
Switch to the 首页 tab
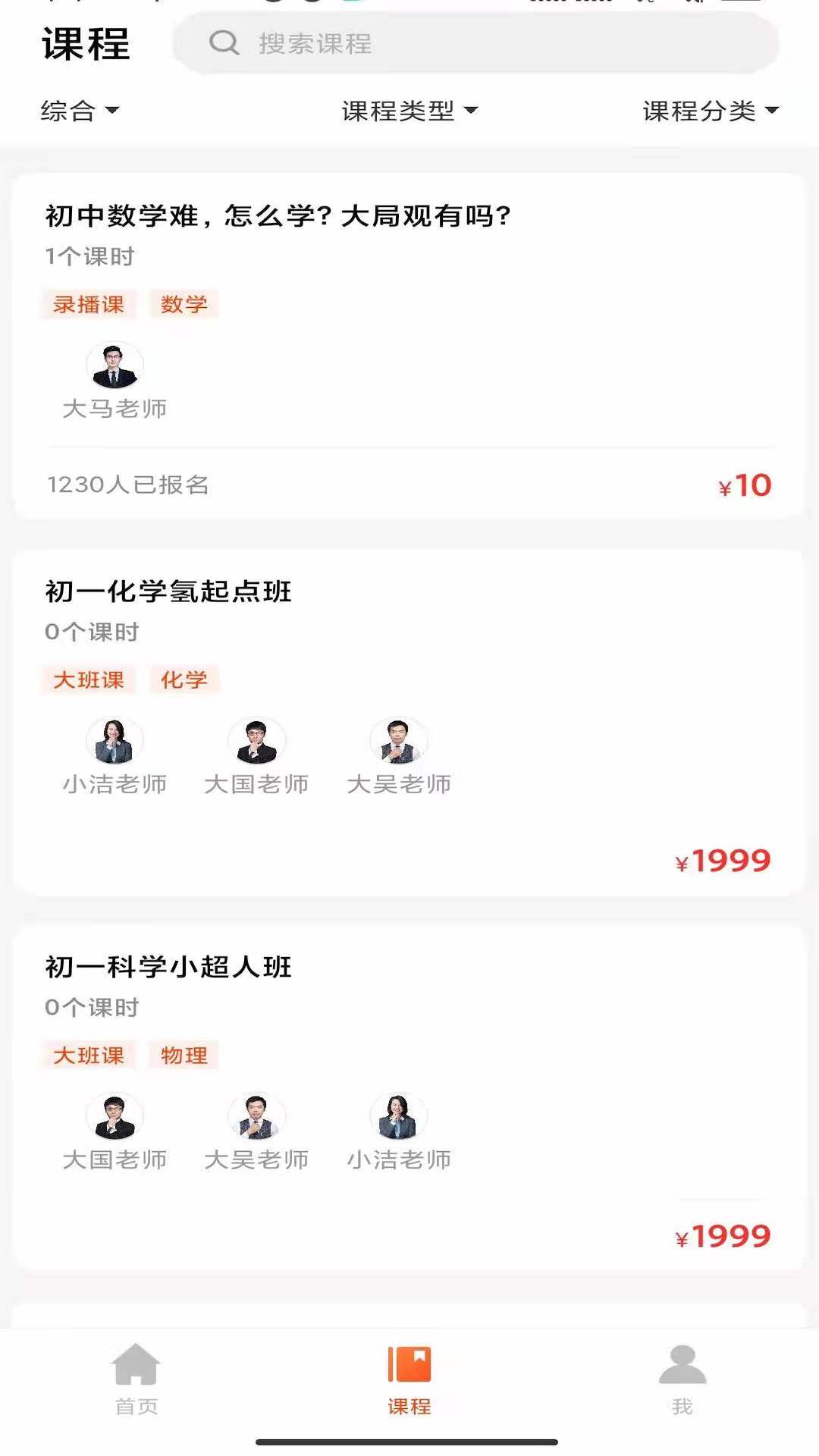tap(136, 1379)
